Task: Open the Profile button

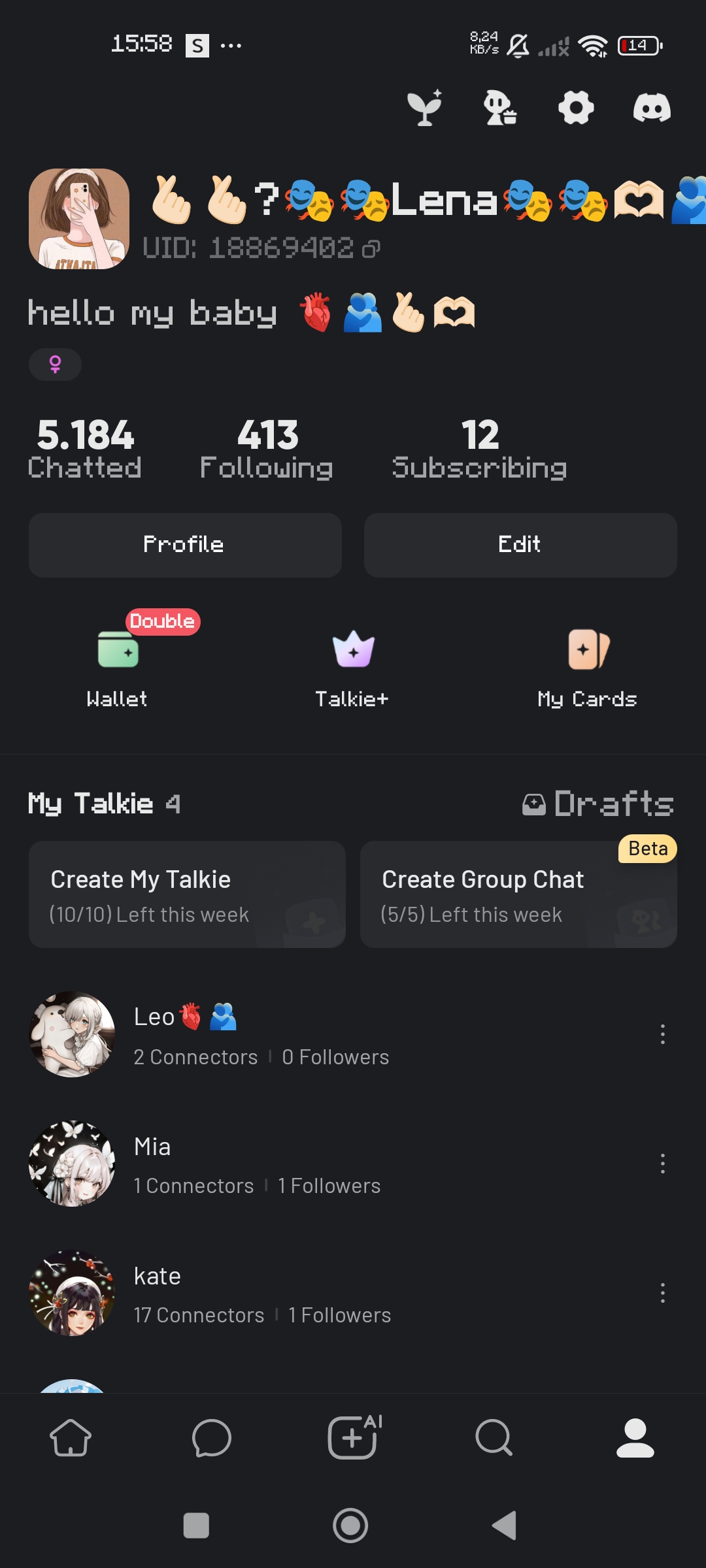Action: pos(185,545)
